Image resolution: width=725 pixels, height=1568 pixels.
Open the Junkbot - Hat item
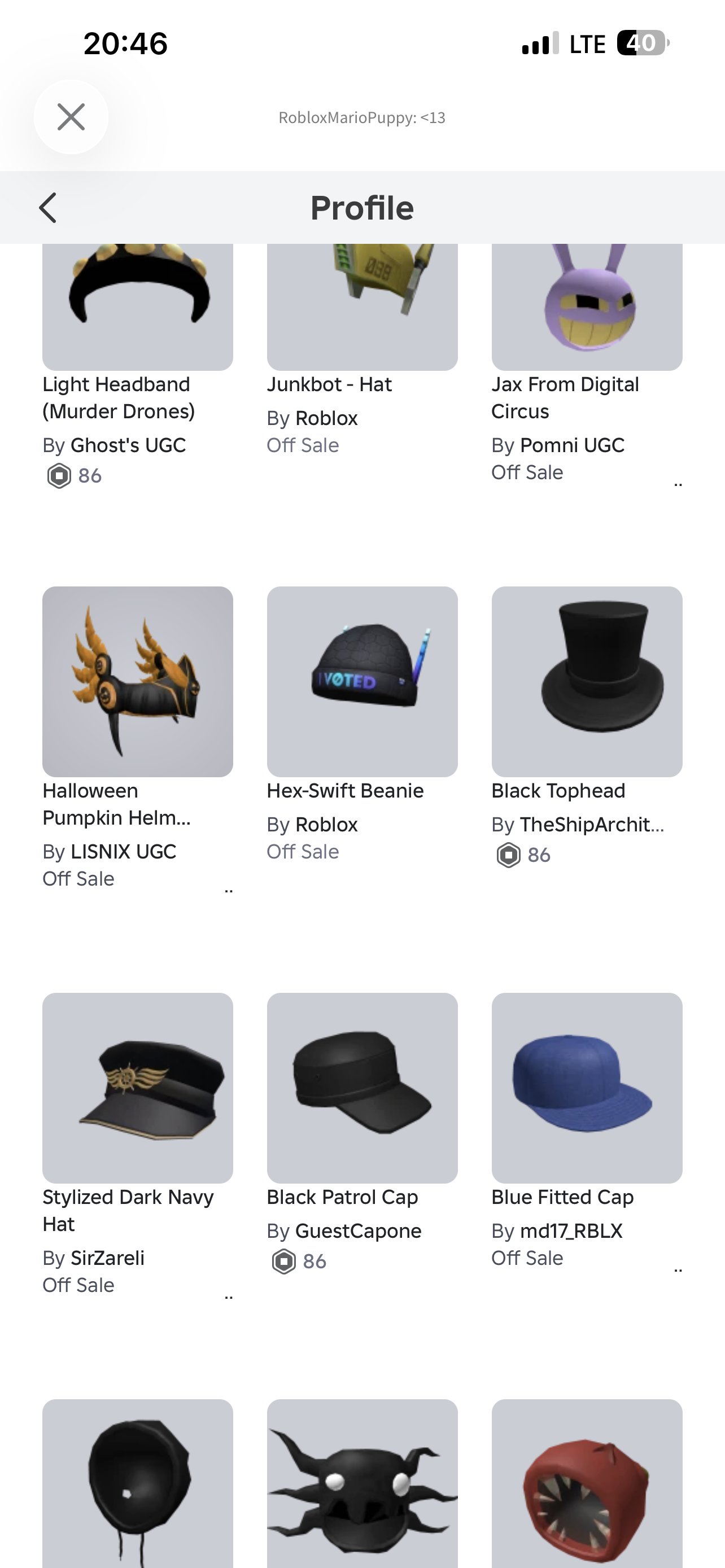[362, 307]
